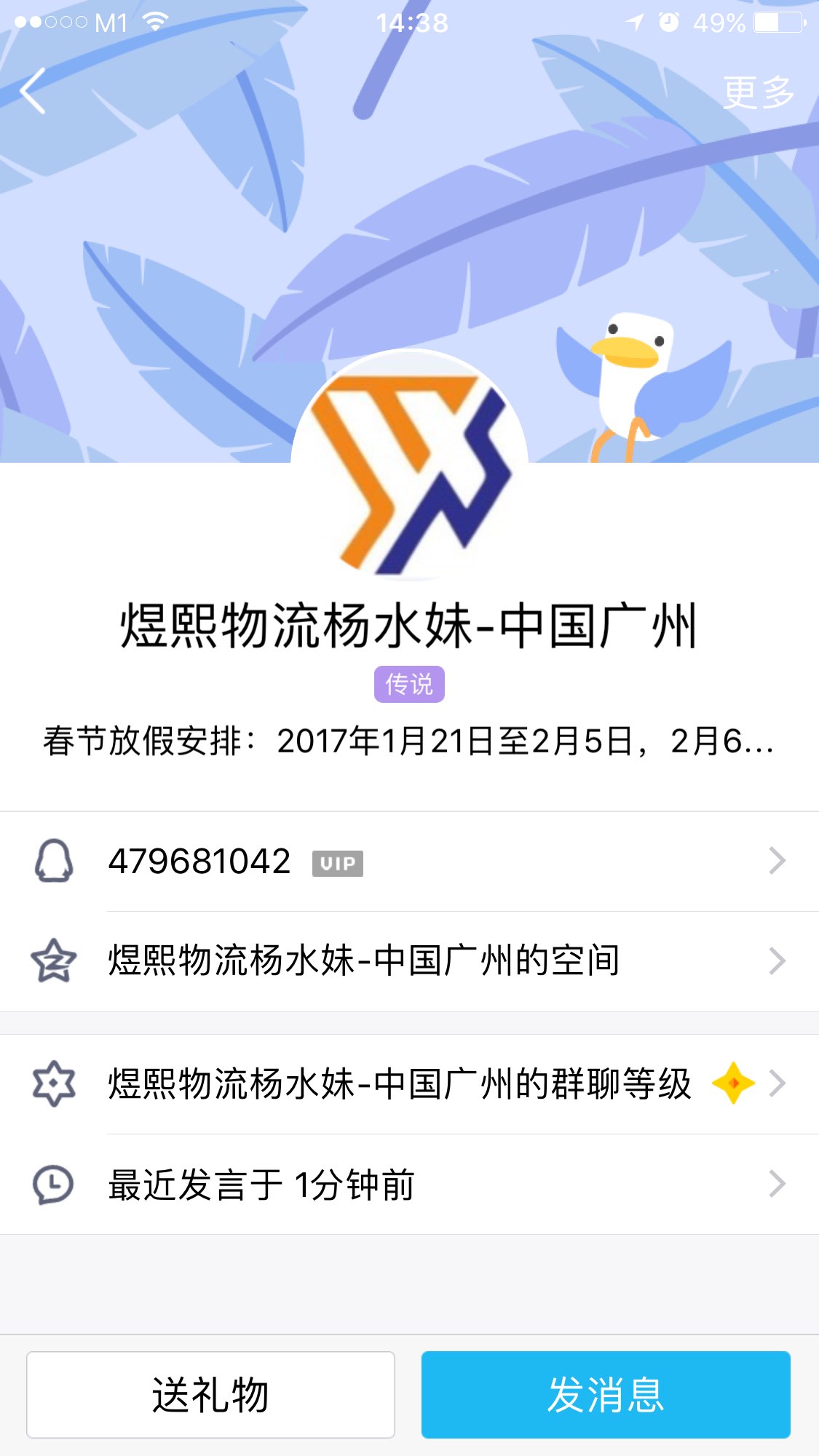Go back using the top-left arrow
The height and width of the screenshot is (1456, 819).
coord(33,92)
